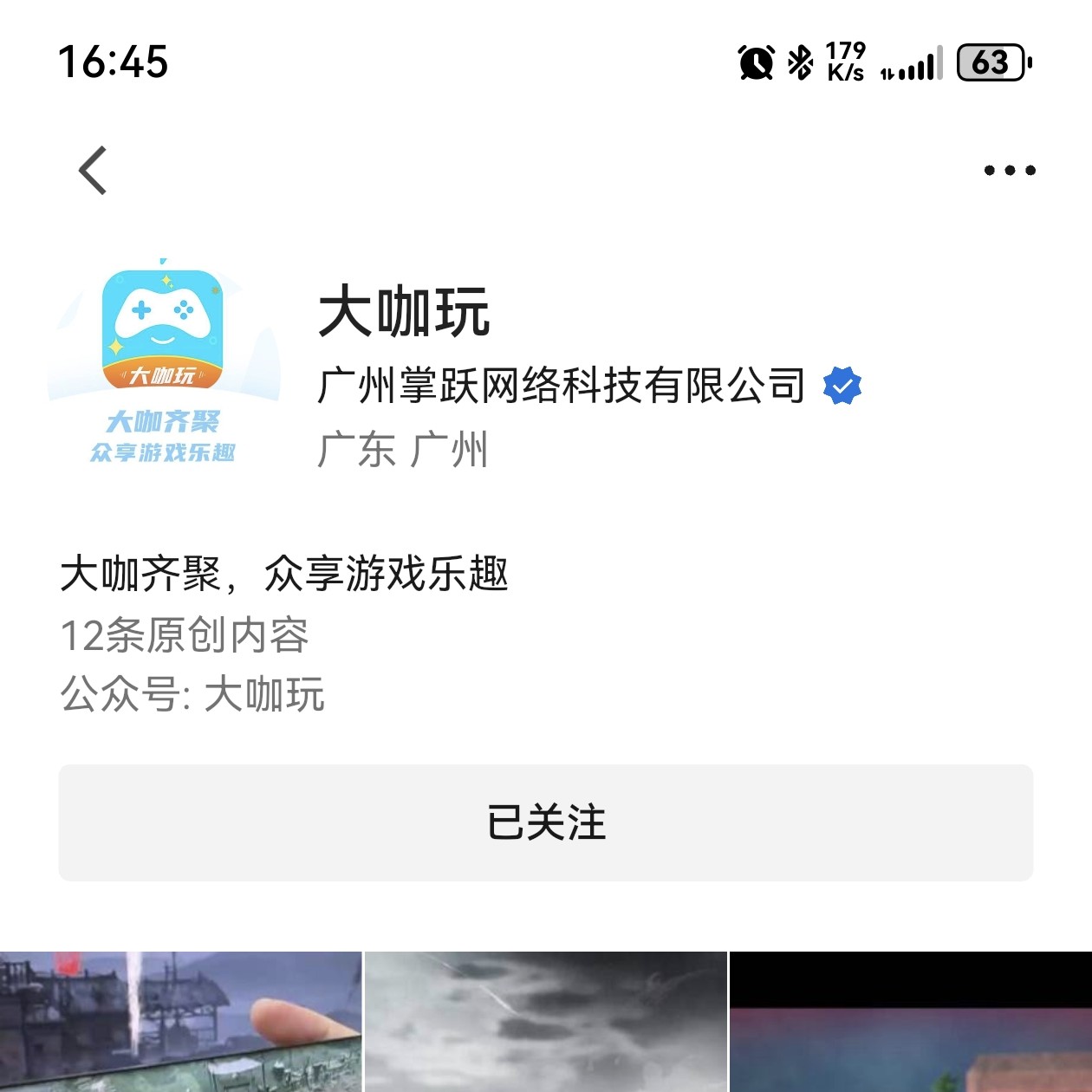Open the video showing a finger on screen
The width and height of the screenshot is (1092, 1092).
180,1022
